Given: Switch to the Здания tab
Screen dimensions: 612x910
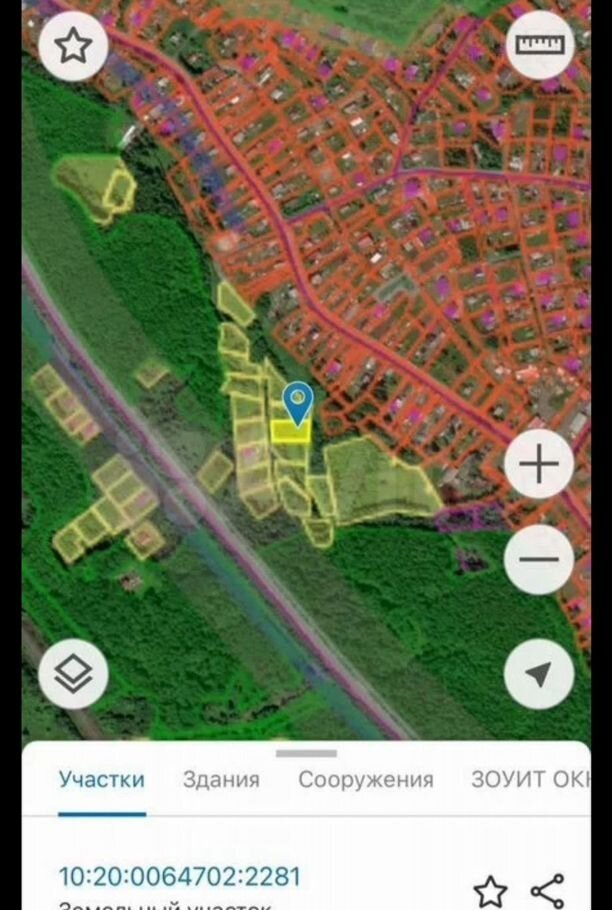Looking at the screenshot, I should click(x=221, y=780).
